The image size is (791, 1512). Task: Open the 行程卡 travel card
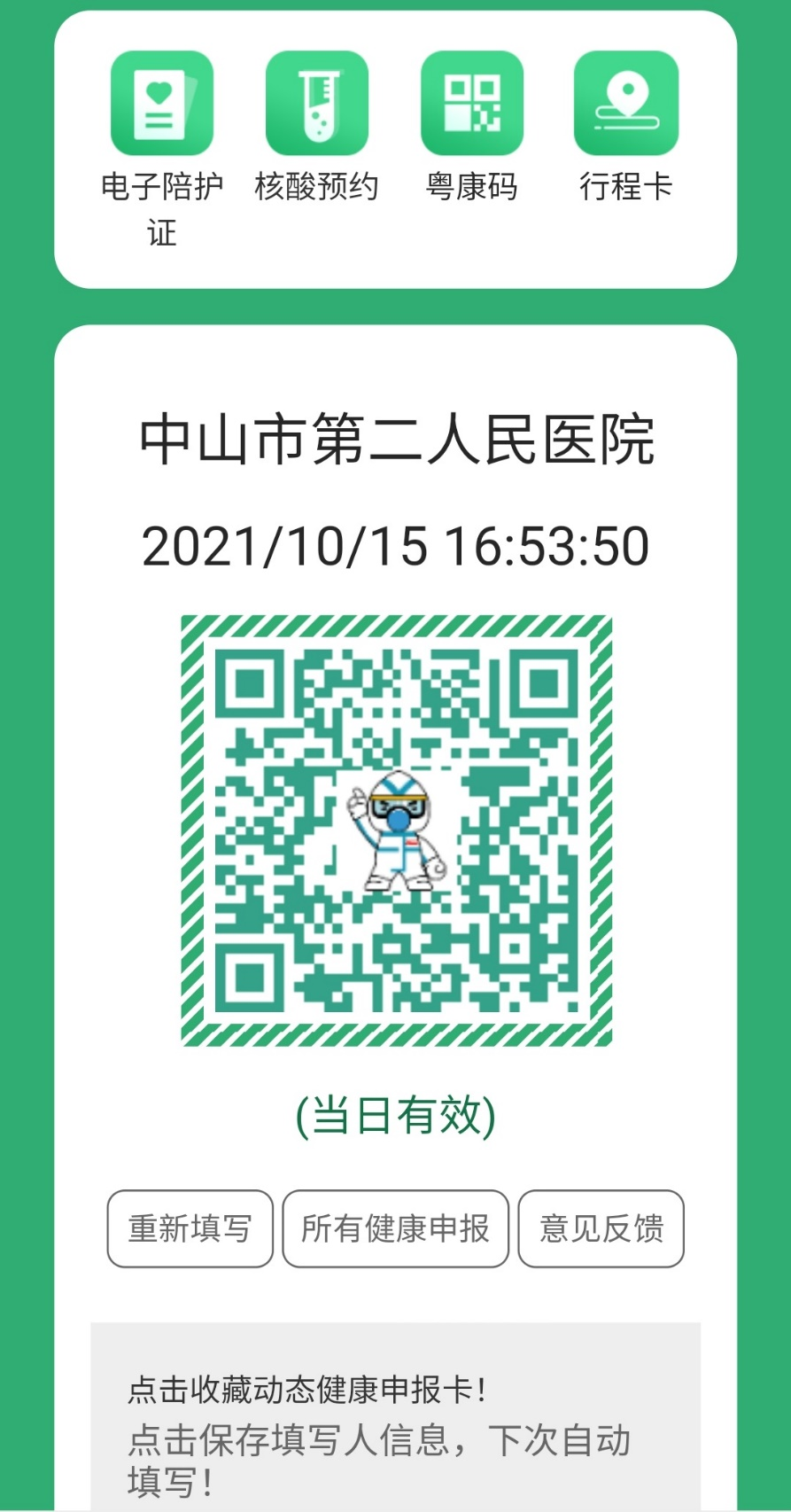pos(625,104)
